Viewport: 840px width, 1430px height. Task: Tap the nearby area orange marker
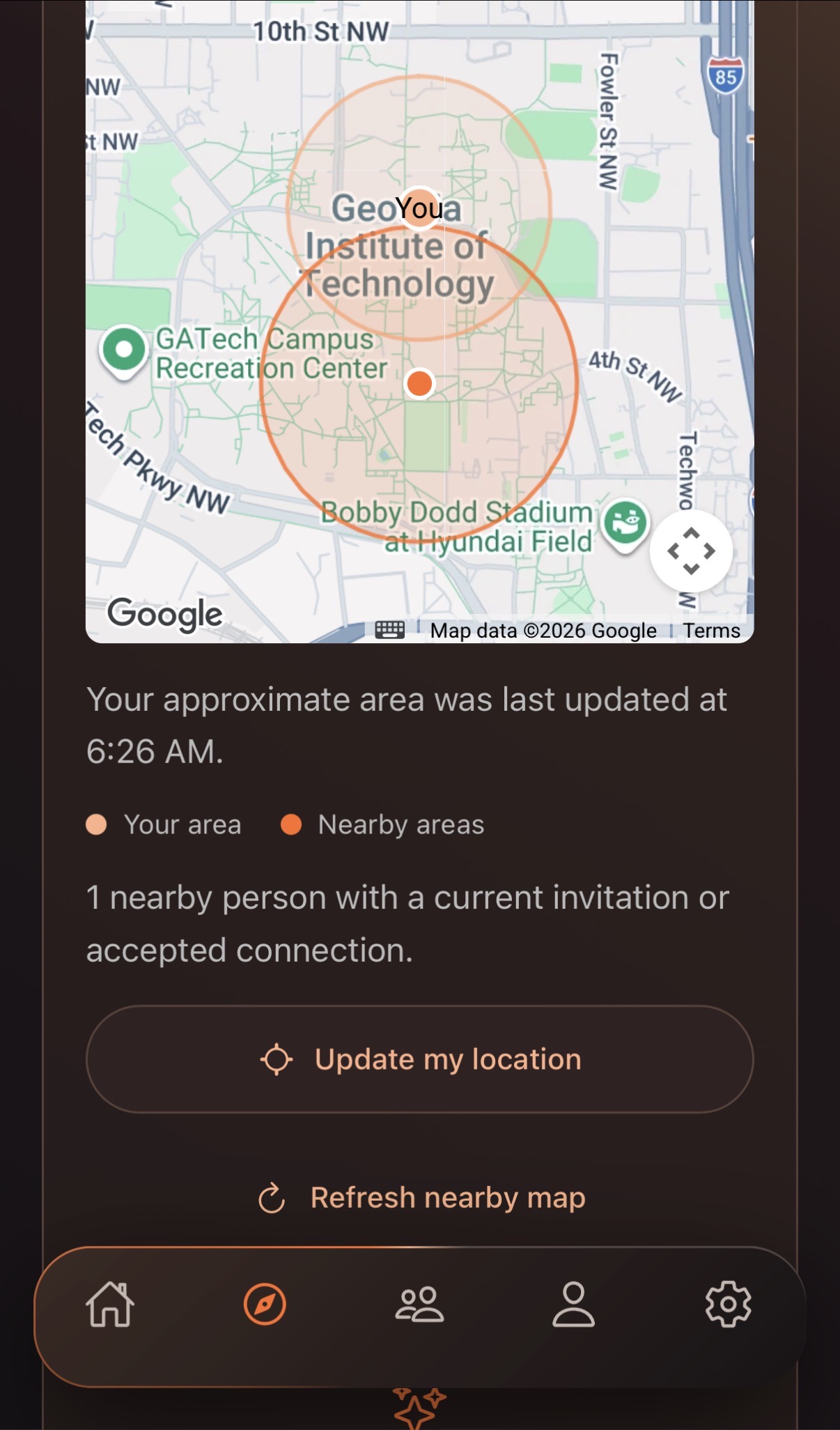[x=419, y=383]
